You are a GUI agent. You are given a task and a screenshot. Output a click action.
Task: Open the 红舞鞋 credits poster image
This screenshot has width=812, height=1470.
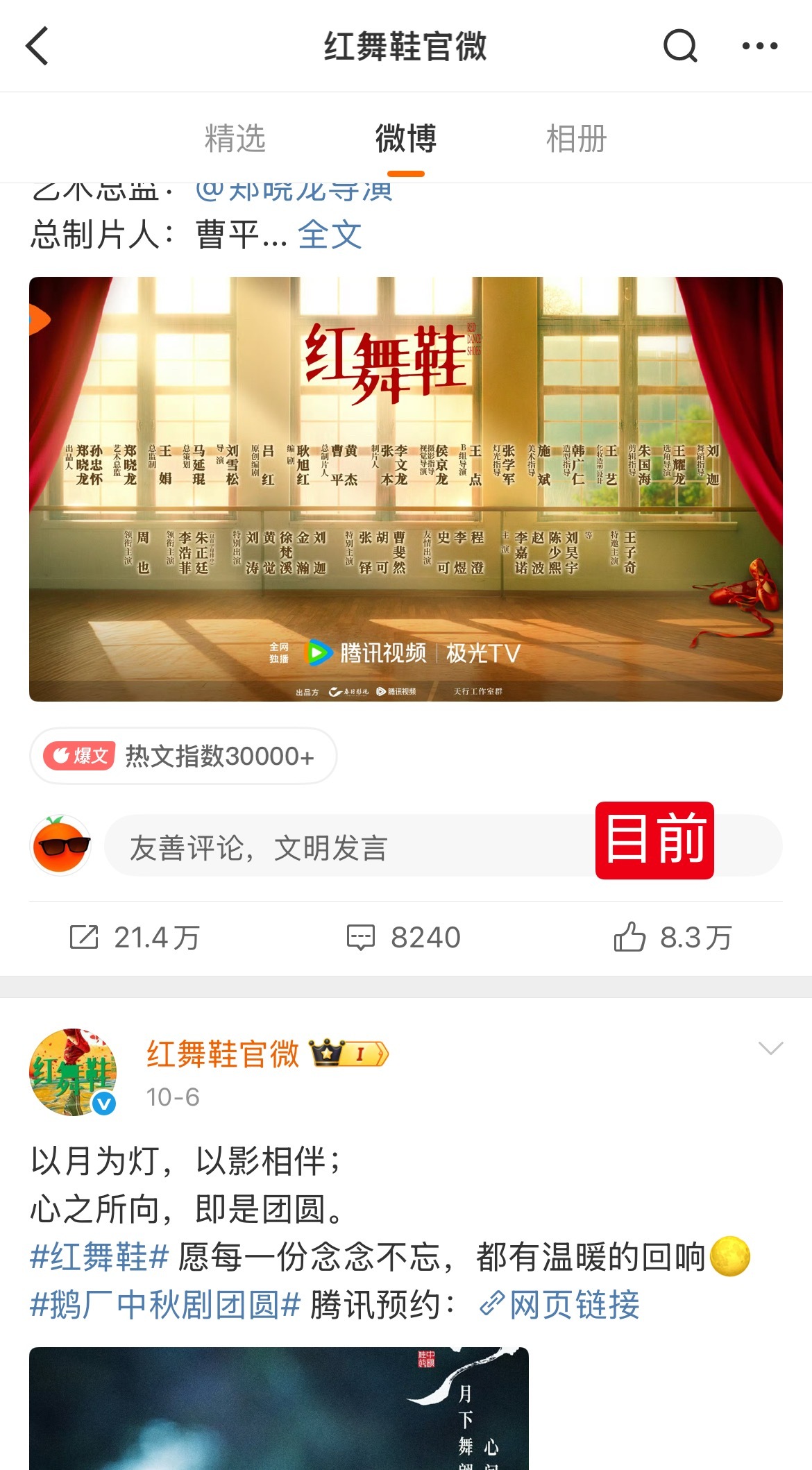pyautogui.click(x=405, y=489)
